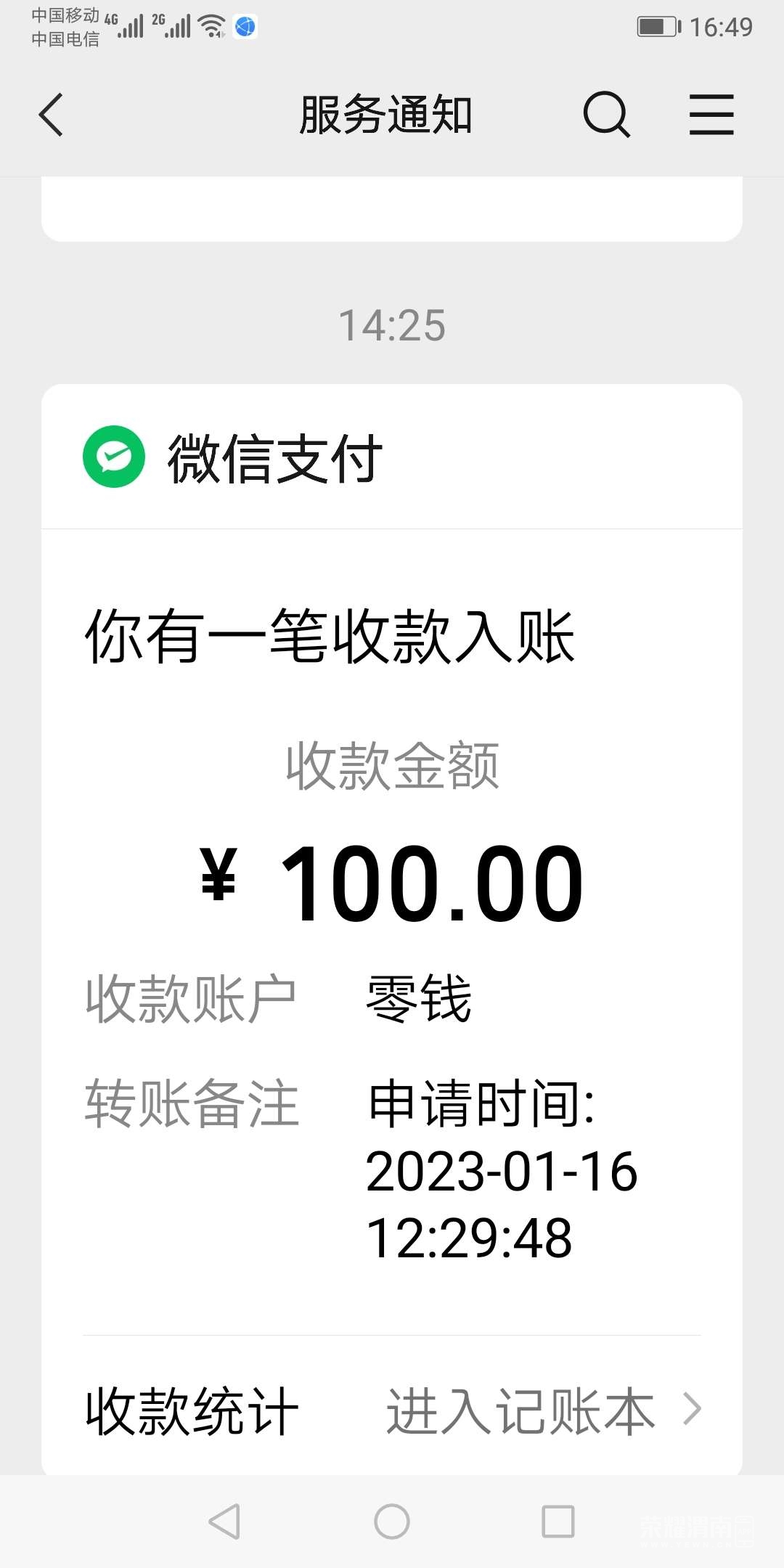The image size is (784, 1568).
Task: Go back from 服务通知
Action: coord(51,115)
